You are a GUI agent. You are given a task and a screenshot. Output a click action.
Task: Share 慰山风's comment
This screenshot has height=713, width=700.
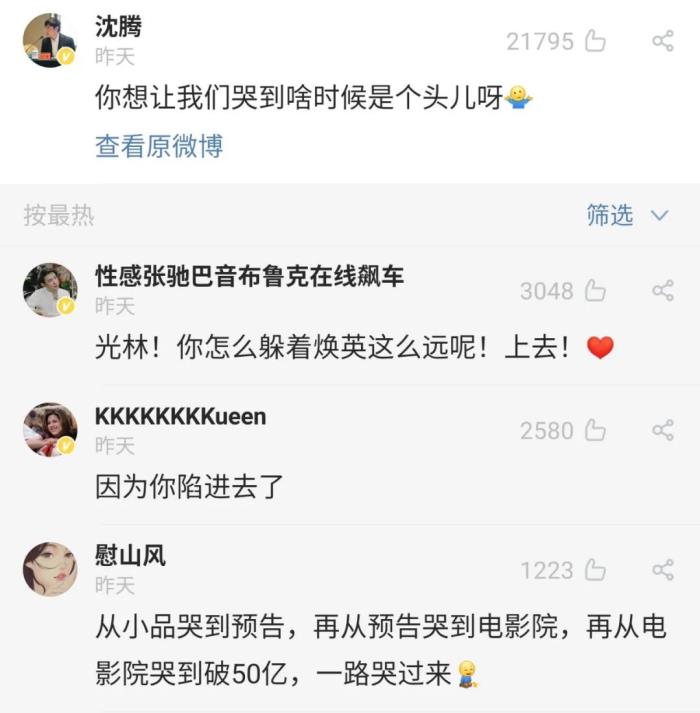point(662,571)
